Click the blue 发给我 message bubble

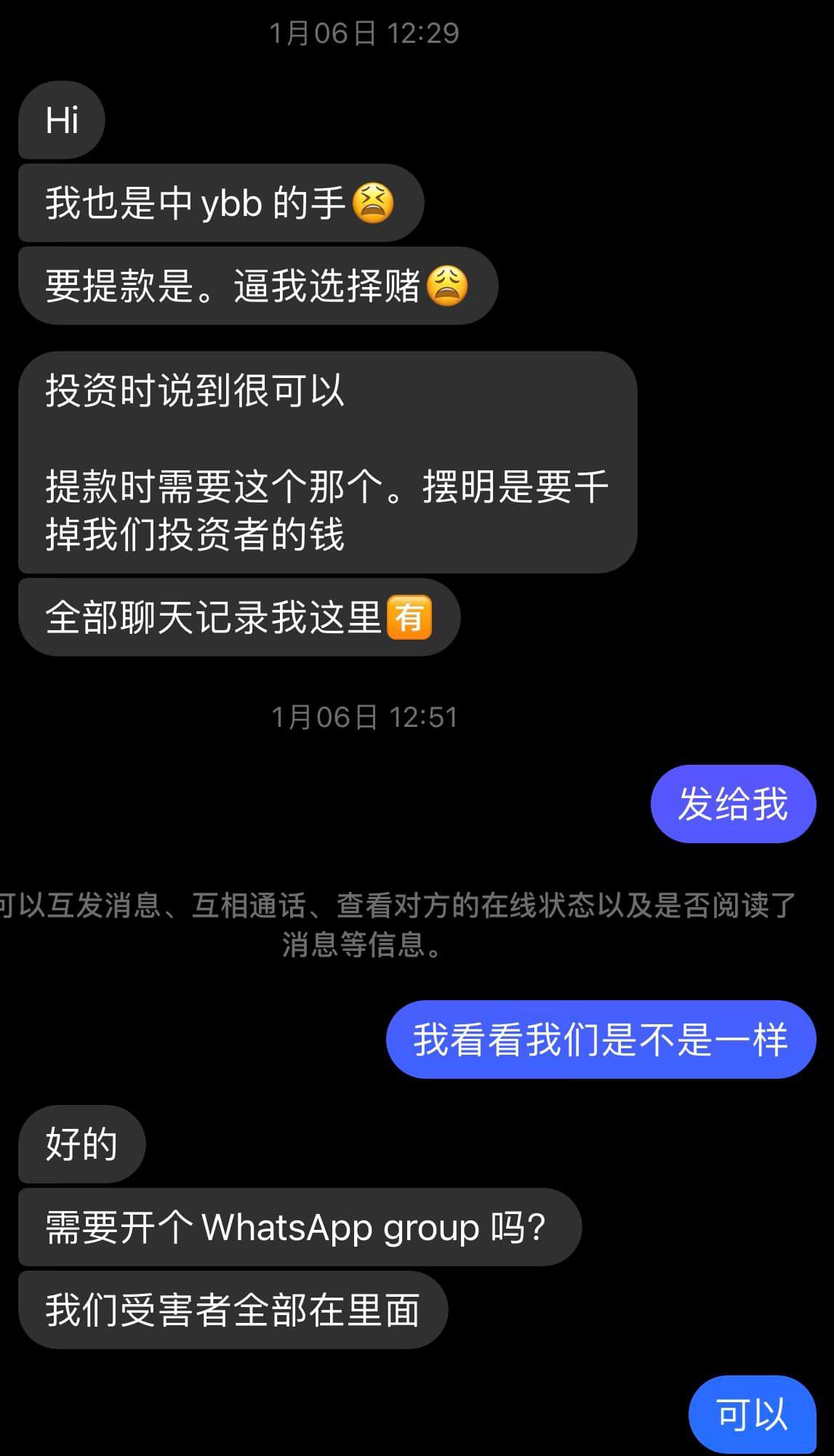pos(731,803)
